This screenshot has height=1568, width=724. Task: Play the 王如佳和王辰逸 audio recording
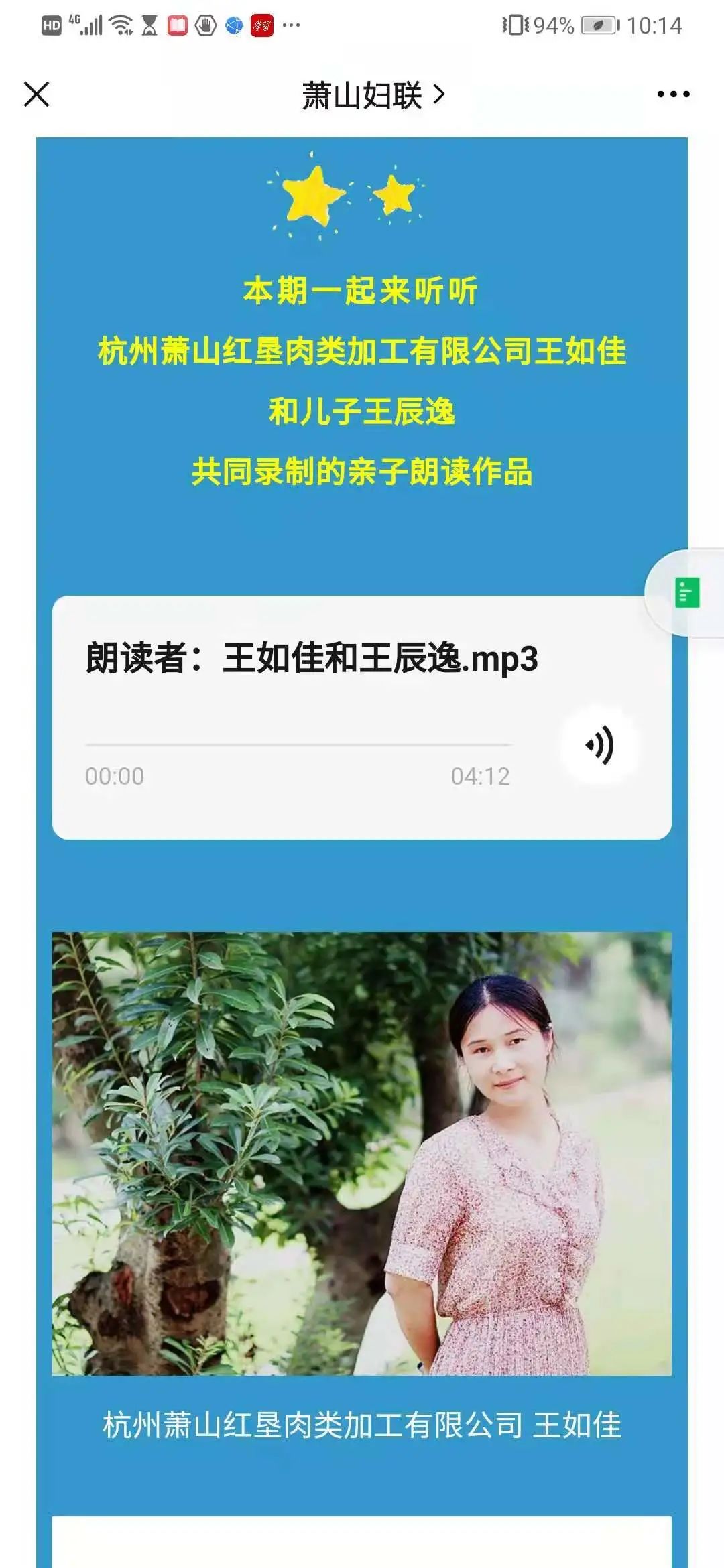(x=599, y=744)
